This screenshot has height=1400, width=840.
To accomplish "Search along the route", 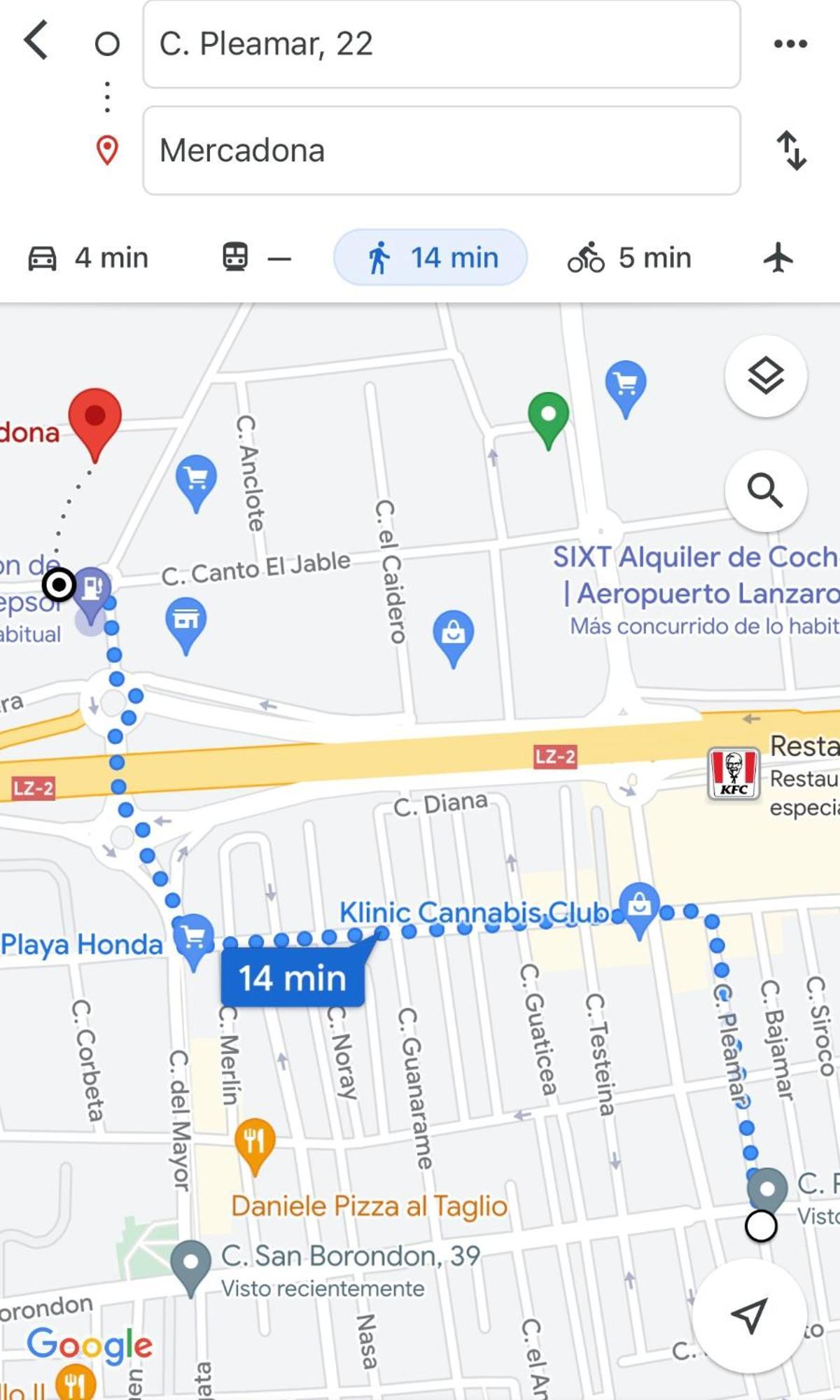I will click(x=766, y=490).
